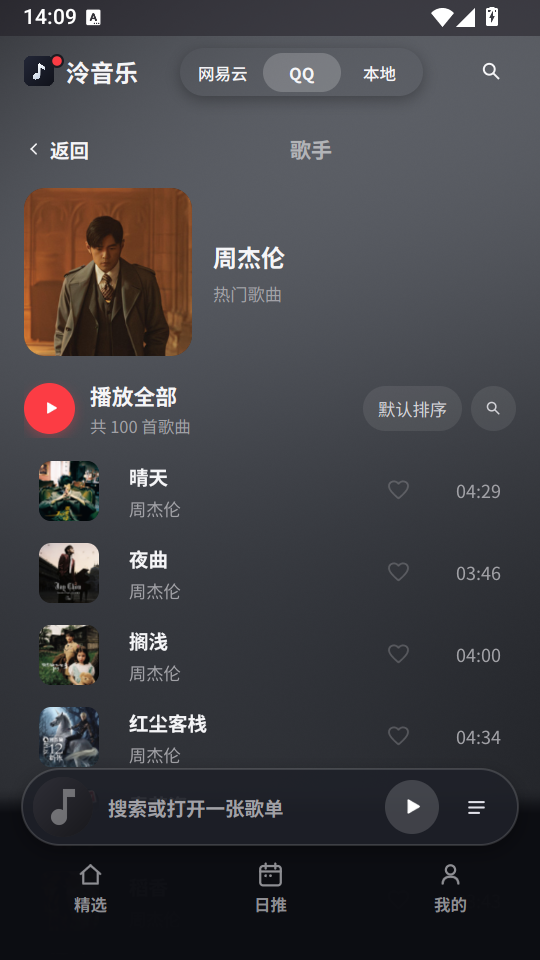Image resolution: width=540 pixels, height=960 pixels.
Task: Go back using the 返回 button
Action: coord(59,151)
